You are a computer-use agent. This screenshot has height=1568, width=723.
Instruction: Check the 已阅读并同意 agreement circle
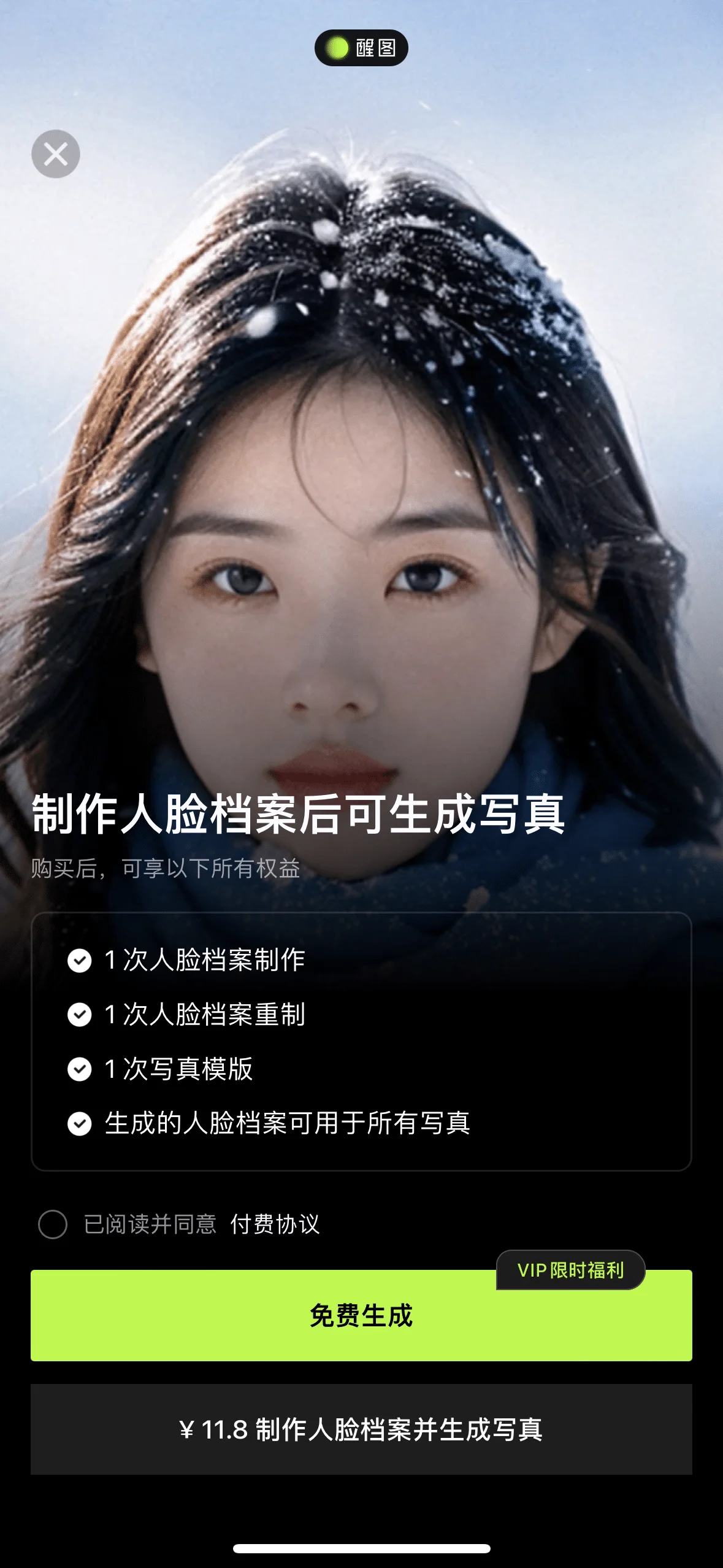53,1224
